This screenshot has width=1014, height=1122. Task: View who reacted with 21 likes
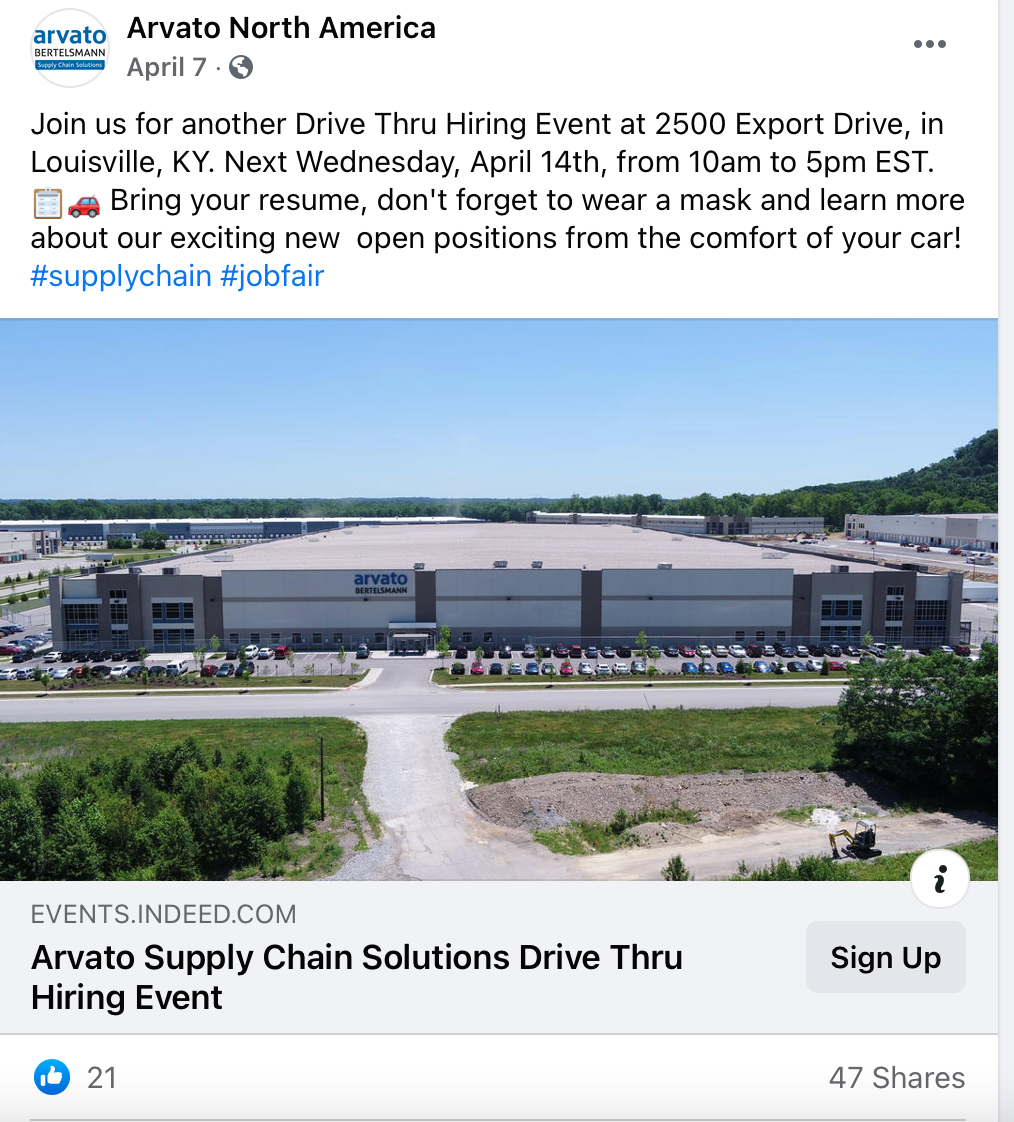pos(76,1077)
